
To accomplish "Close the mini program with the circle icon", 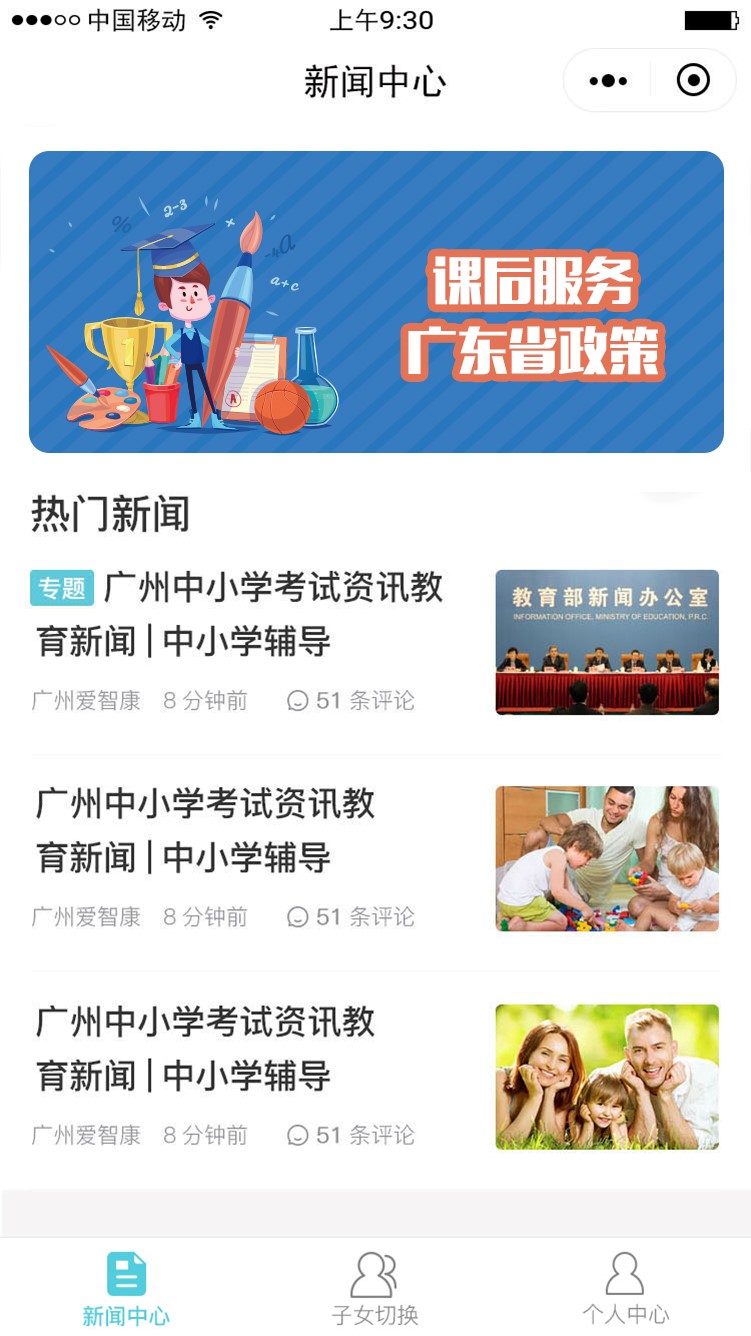I will [x=693, y=80].
